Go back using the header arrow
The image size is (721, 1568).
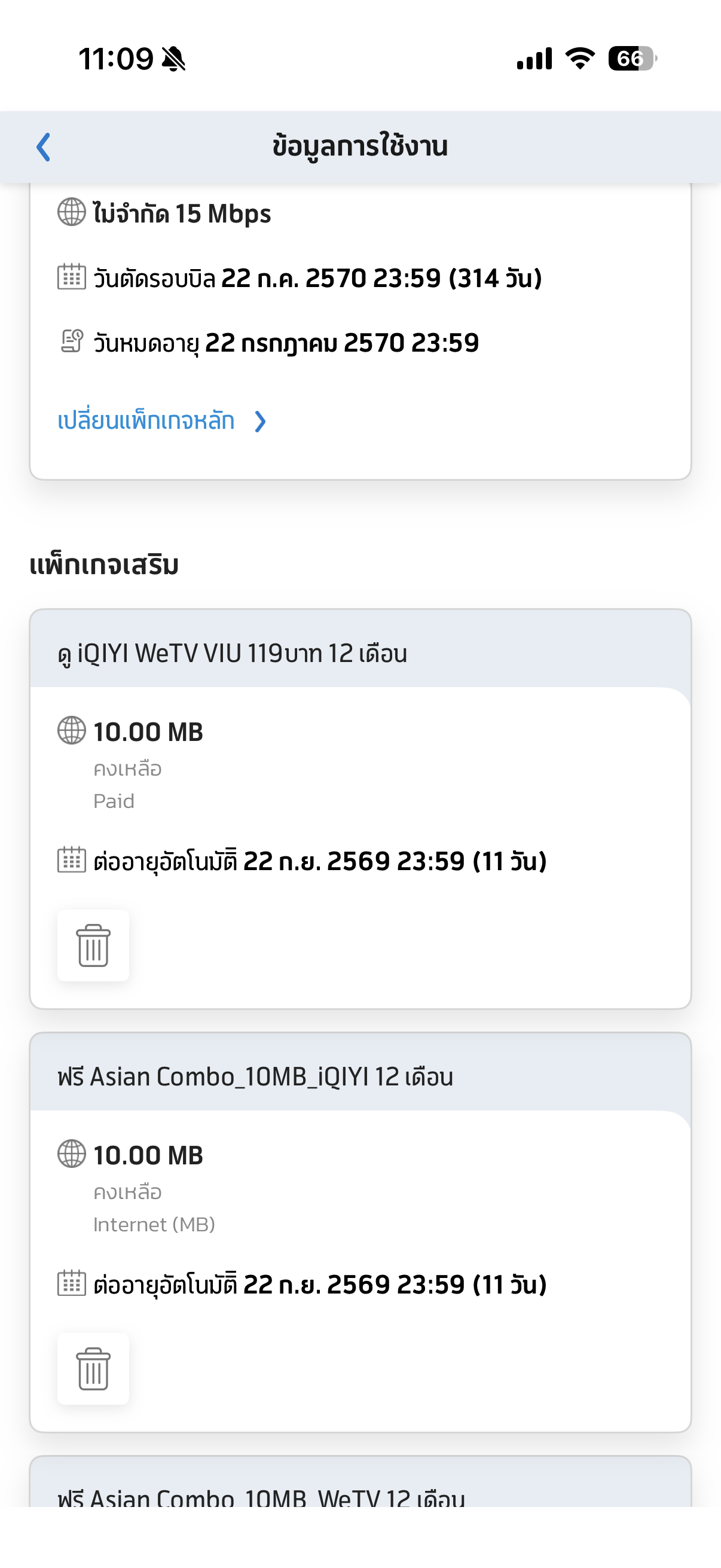tap(43, 147)
